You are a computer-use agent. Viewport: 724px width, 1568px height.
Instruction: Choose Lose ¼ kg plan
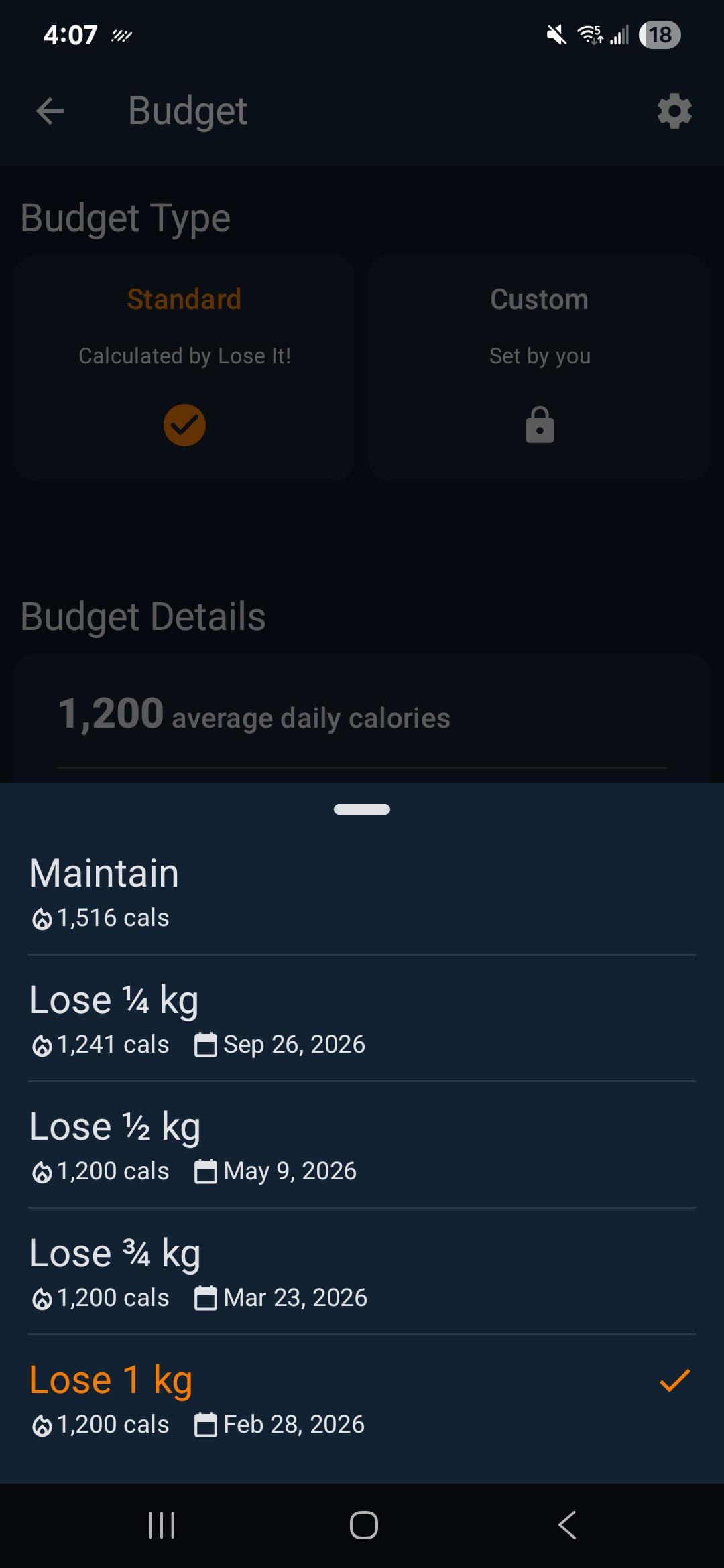(362, 1018)
